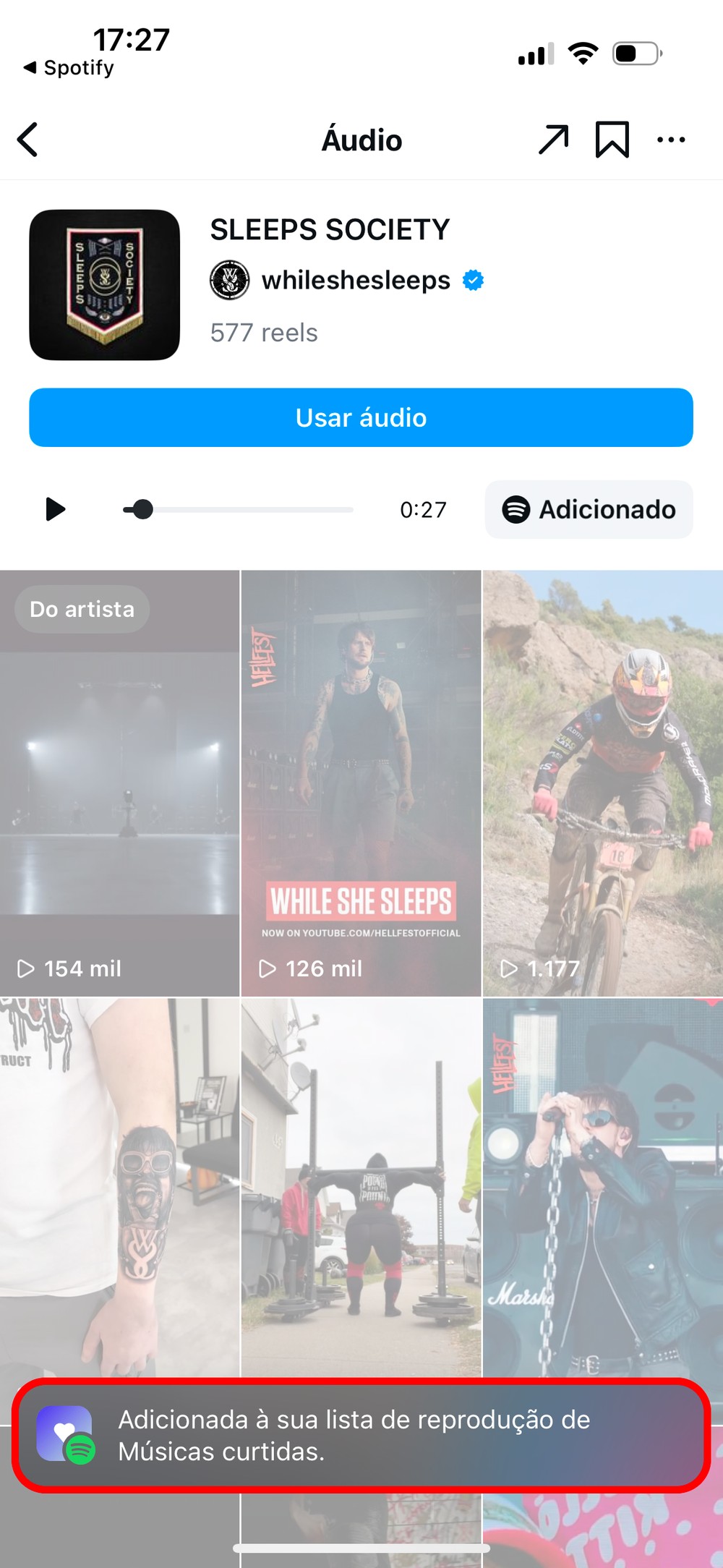Go back from the Áudio page
723x1568 pixels.
(x=28, y=140)
